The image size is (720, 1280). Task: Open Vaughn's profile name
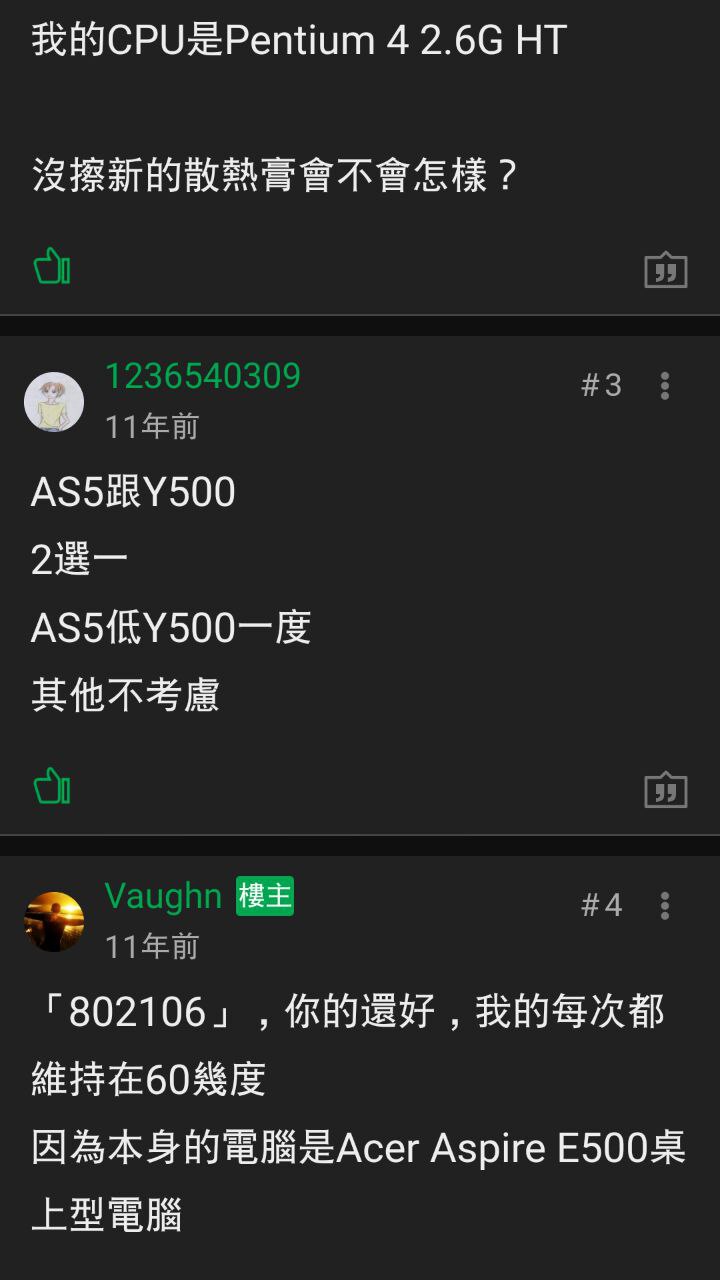pos(163,896)
